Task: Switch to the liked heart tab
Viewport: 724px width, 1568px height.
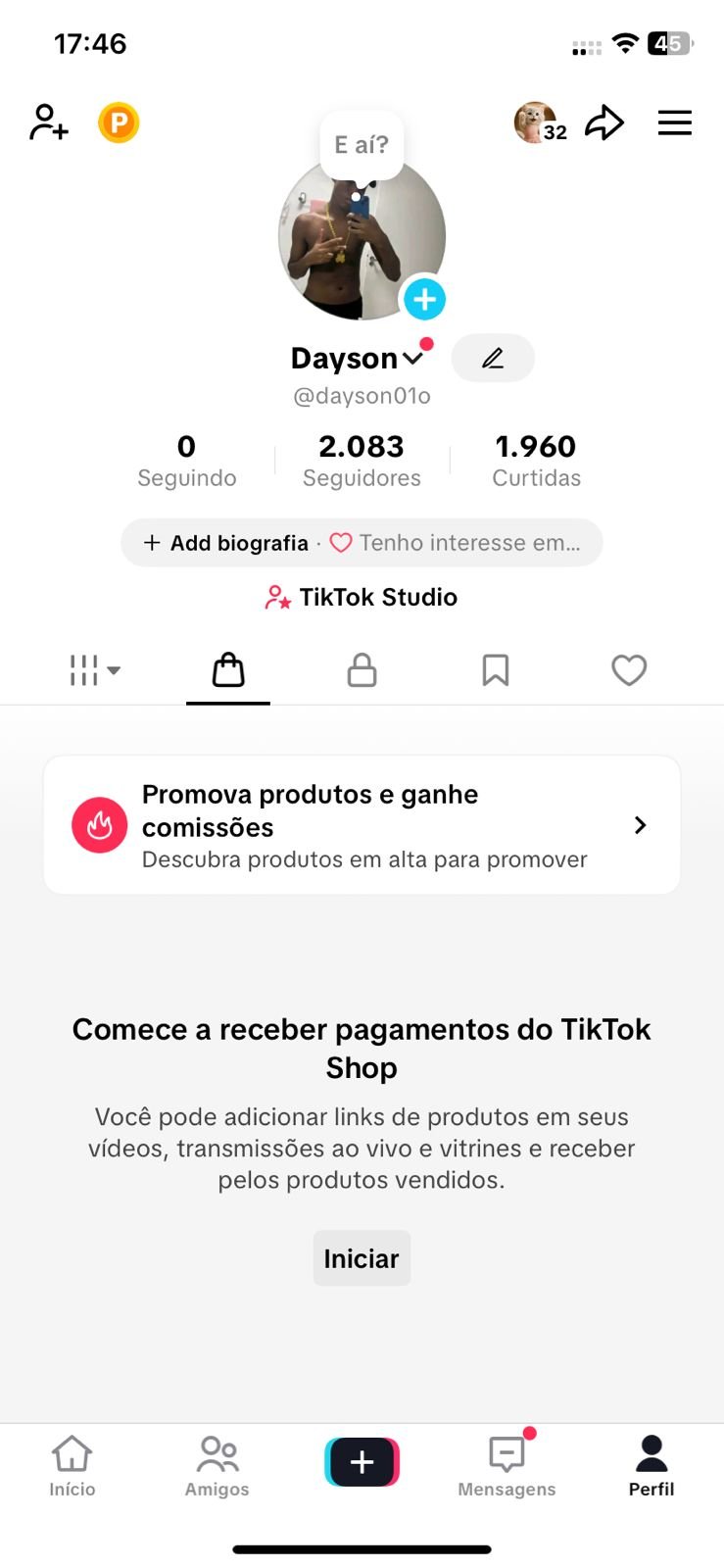Action: [628, 670]
